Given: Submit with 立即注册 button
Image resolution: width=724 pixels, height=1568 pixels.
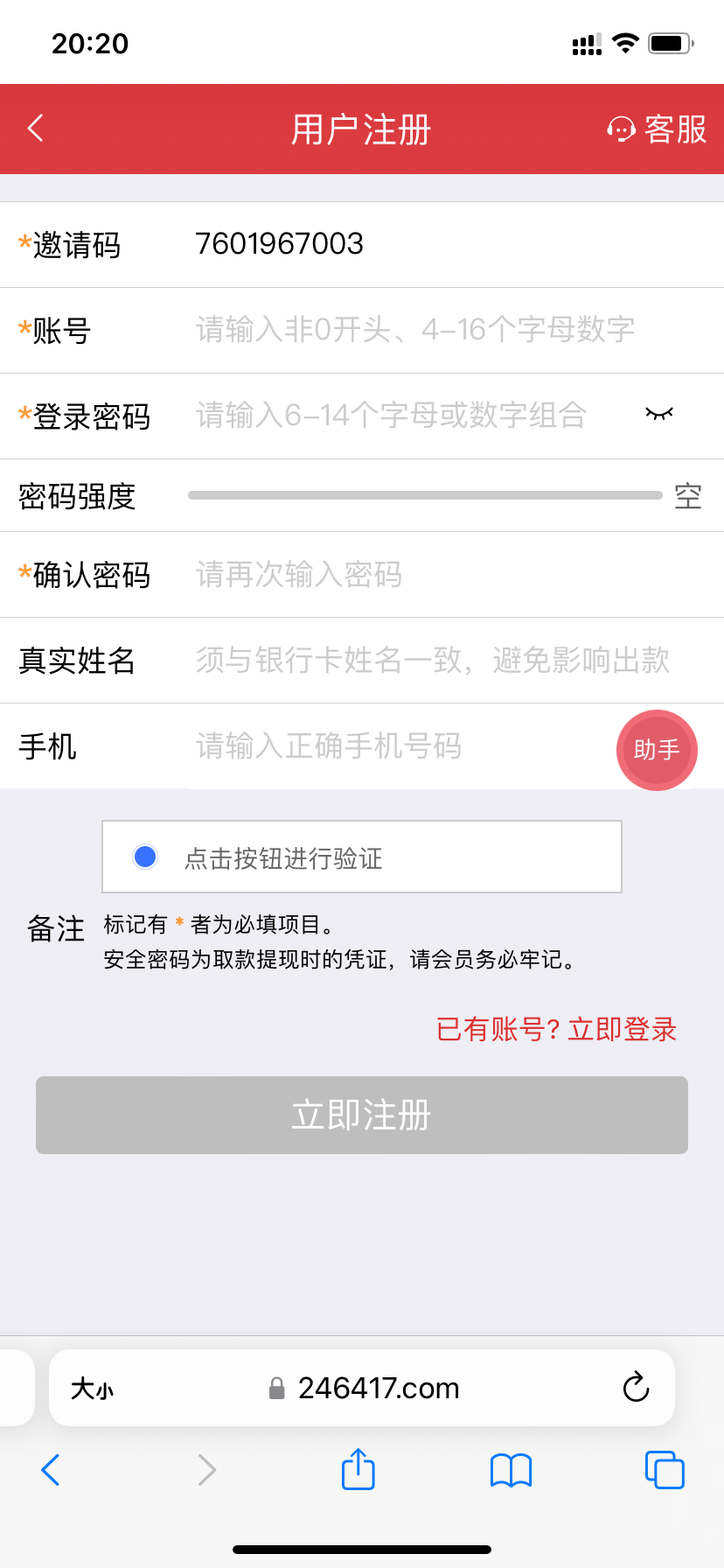Looking at the screenshot, I should (x=362, y=1115).
